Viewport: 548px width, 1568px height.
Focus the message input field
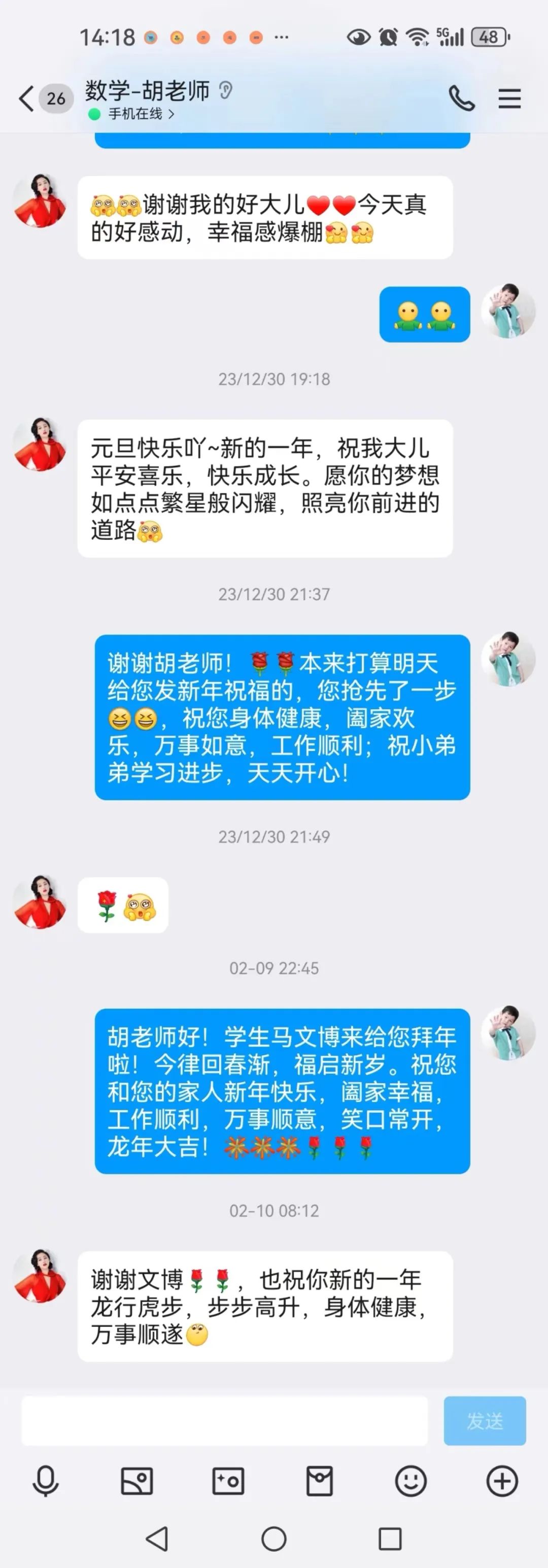coord(224,1421)
